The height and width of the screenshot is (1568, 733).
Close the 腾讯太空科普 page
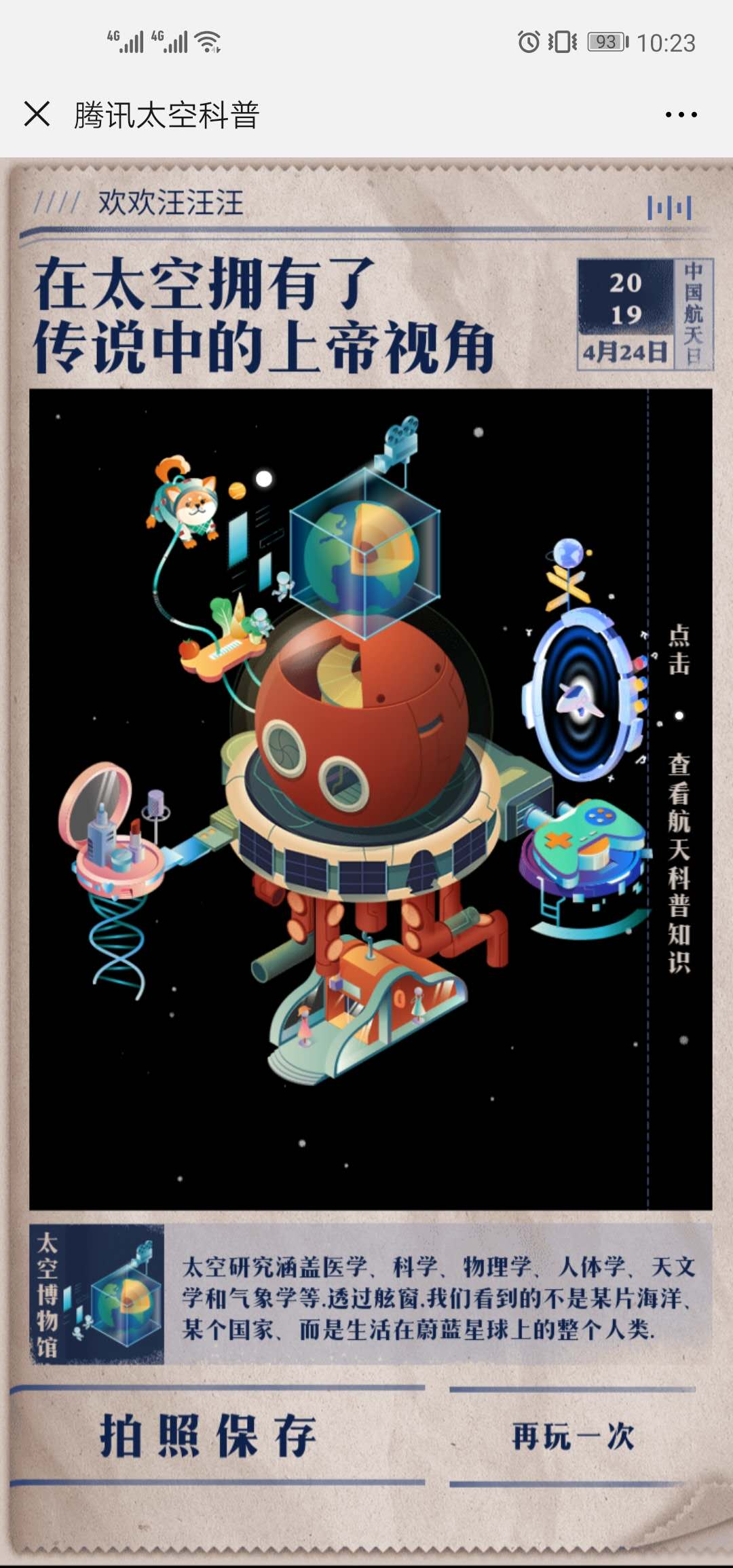tap(37, 114)
